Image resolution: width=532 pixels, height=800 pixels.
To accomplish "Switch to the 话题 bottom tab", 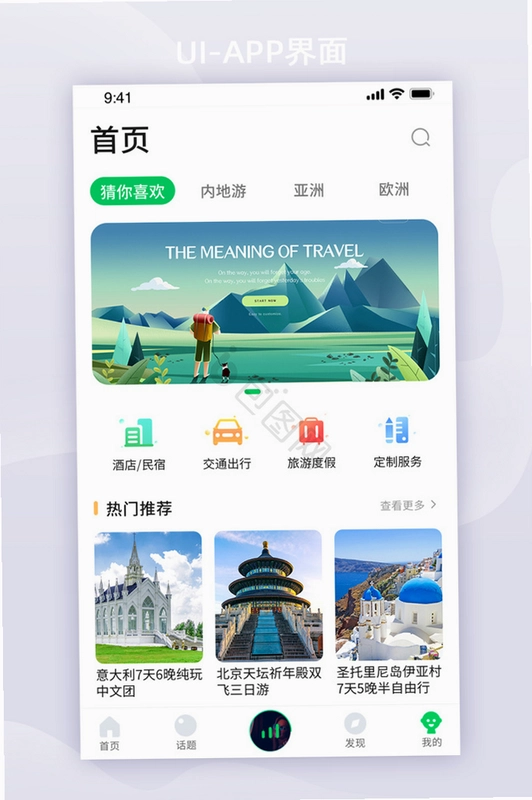I will tap(186, 732).
